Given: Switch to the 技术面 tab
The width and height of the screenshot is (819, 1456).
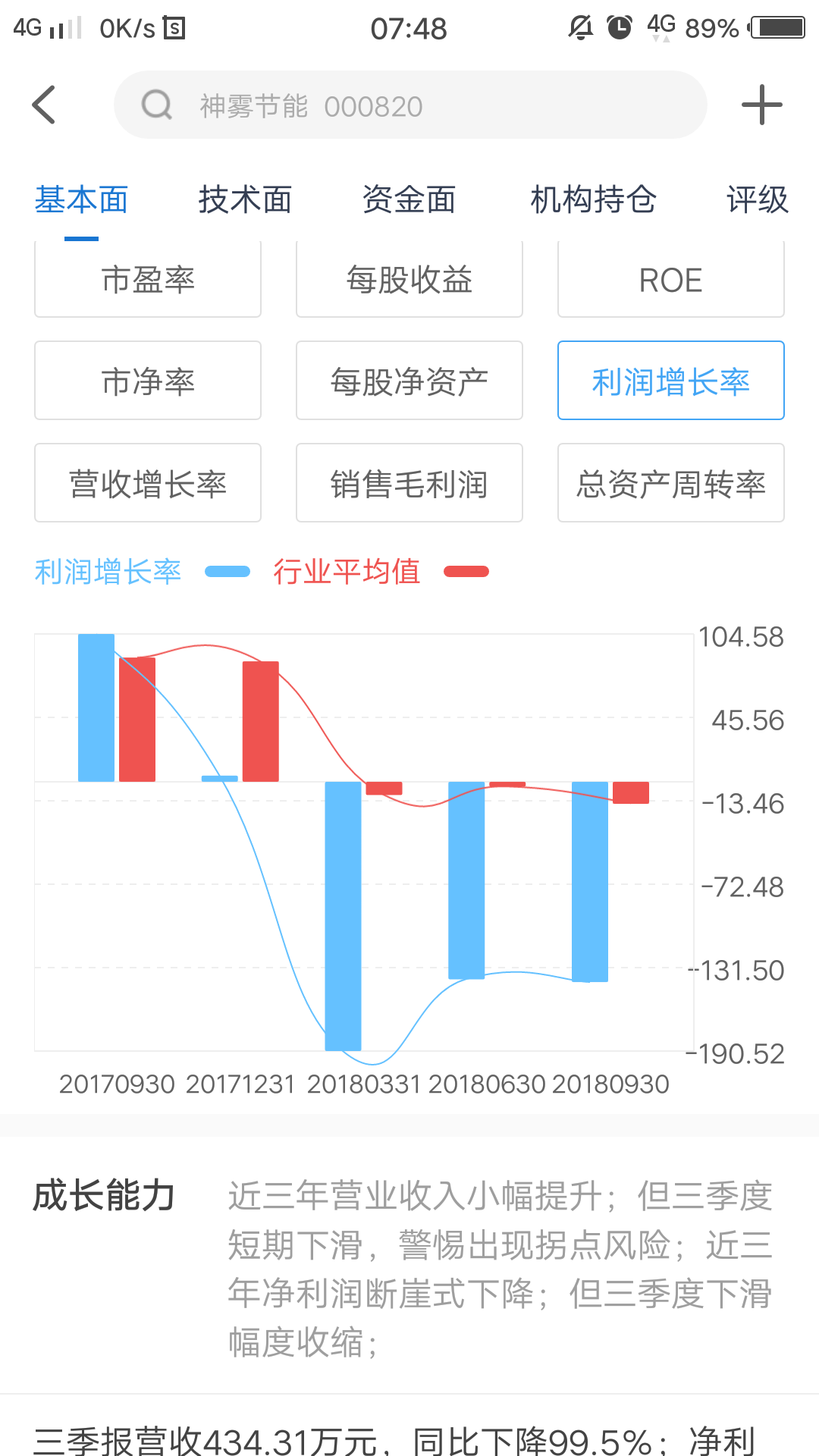Looking at the screenshot, I should [x=245, y=200].
